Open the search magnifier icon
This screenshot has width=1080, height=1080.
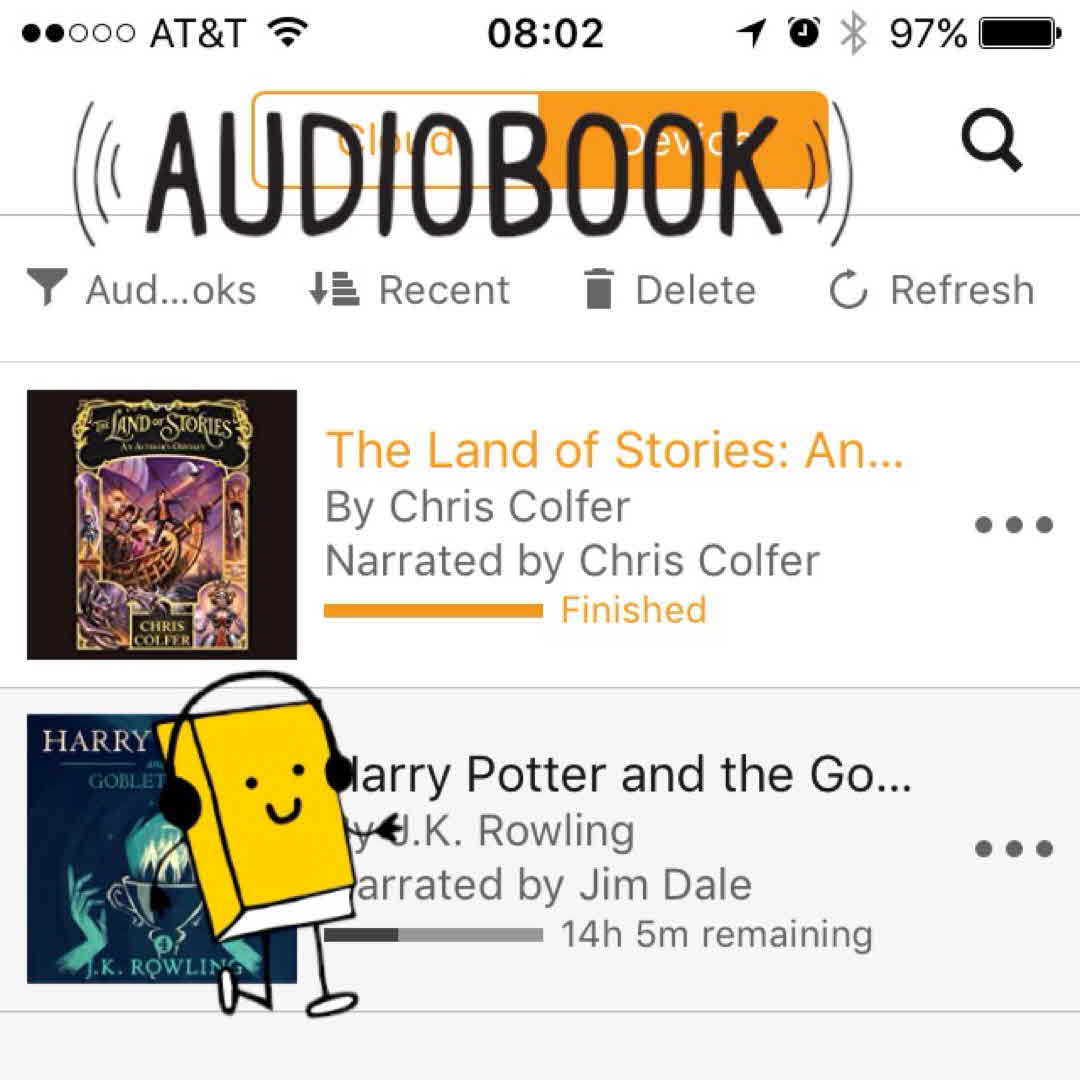tap(991, 143)
